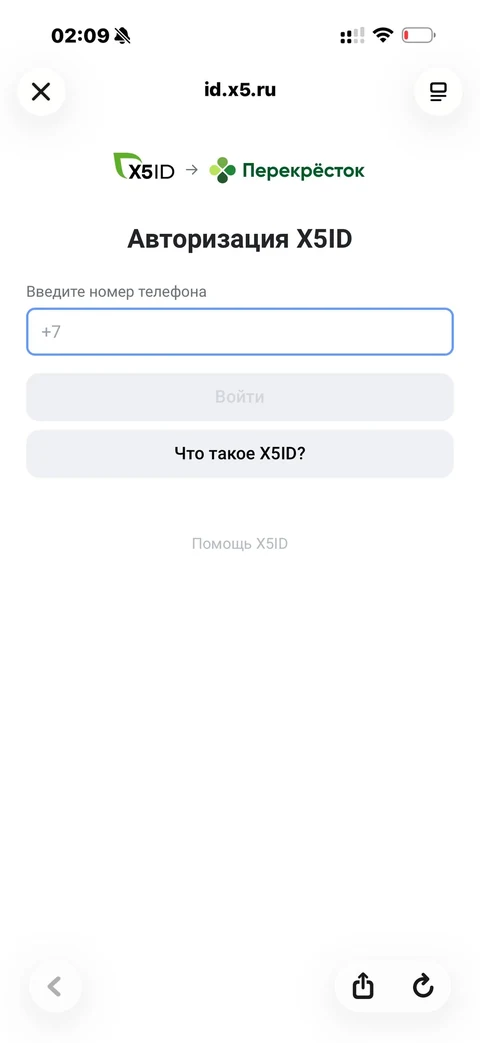This screenshot has height=1043, width=480.
Task: Focus the phone number field
Action: coord(240,331)
